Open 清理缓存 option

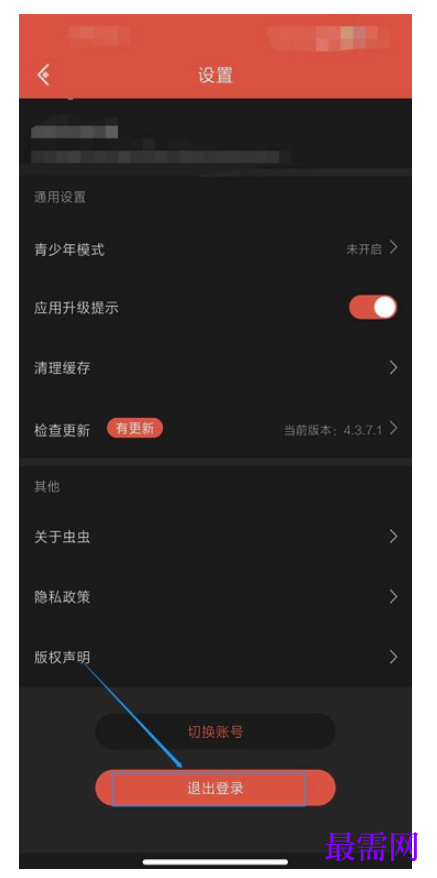tap(216, 368)
